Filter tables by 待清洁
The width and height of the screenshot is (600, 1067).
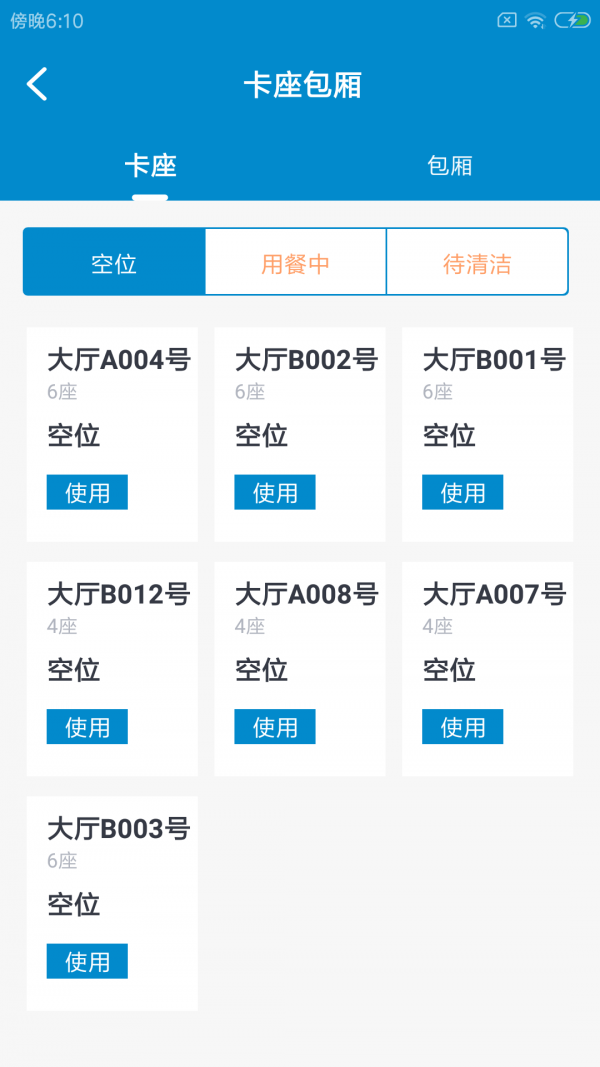point(477,263)
